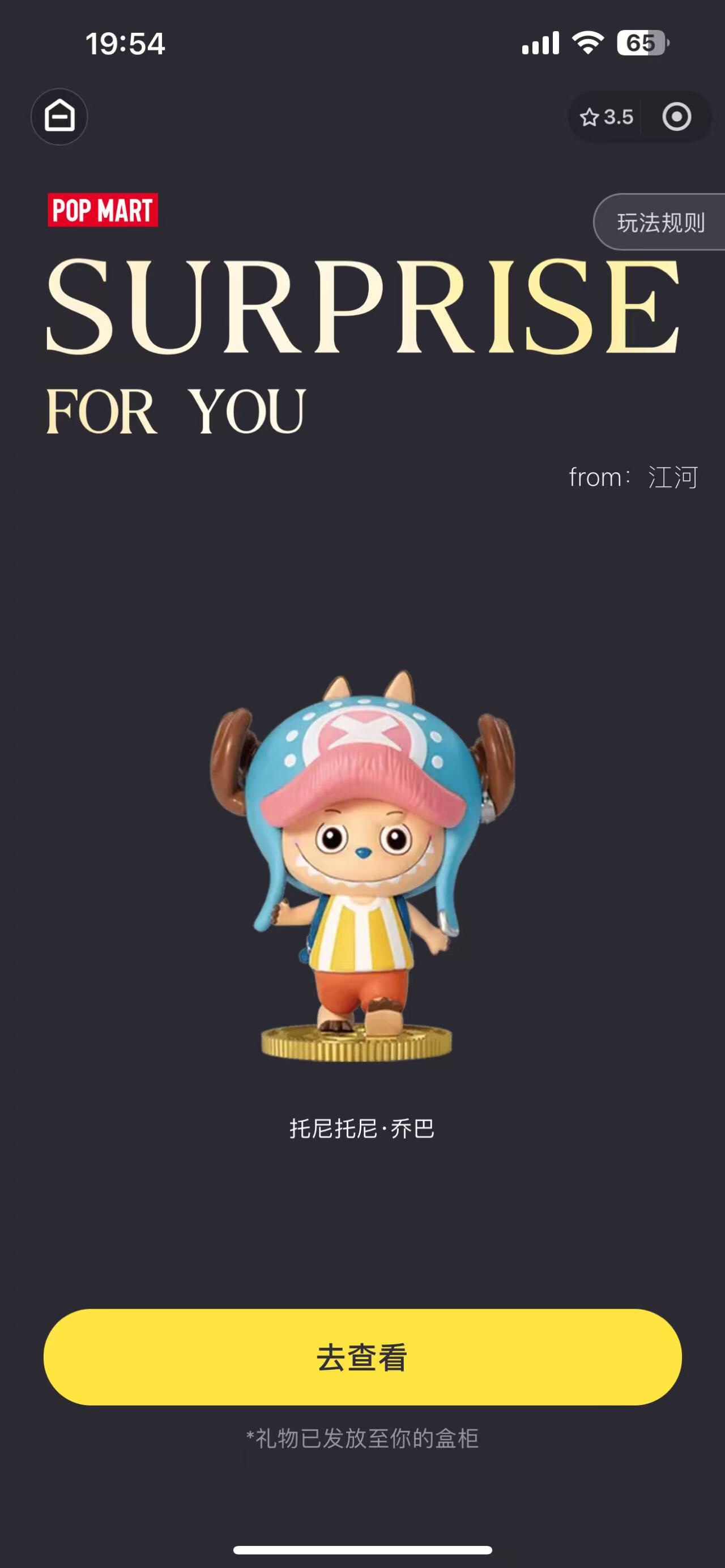
Task: Tap the yellow 去查看 button
Action: [363, 1357]
